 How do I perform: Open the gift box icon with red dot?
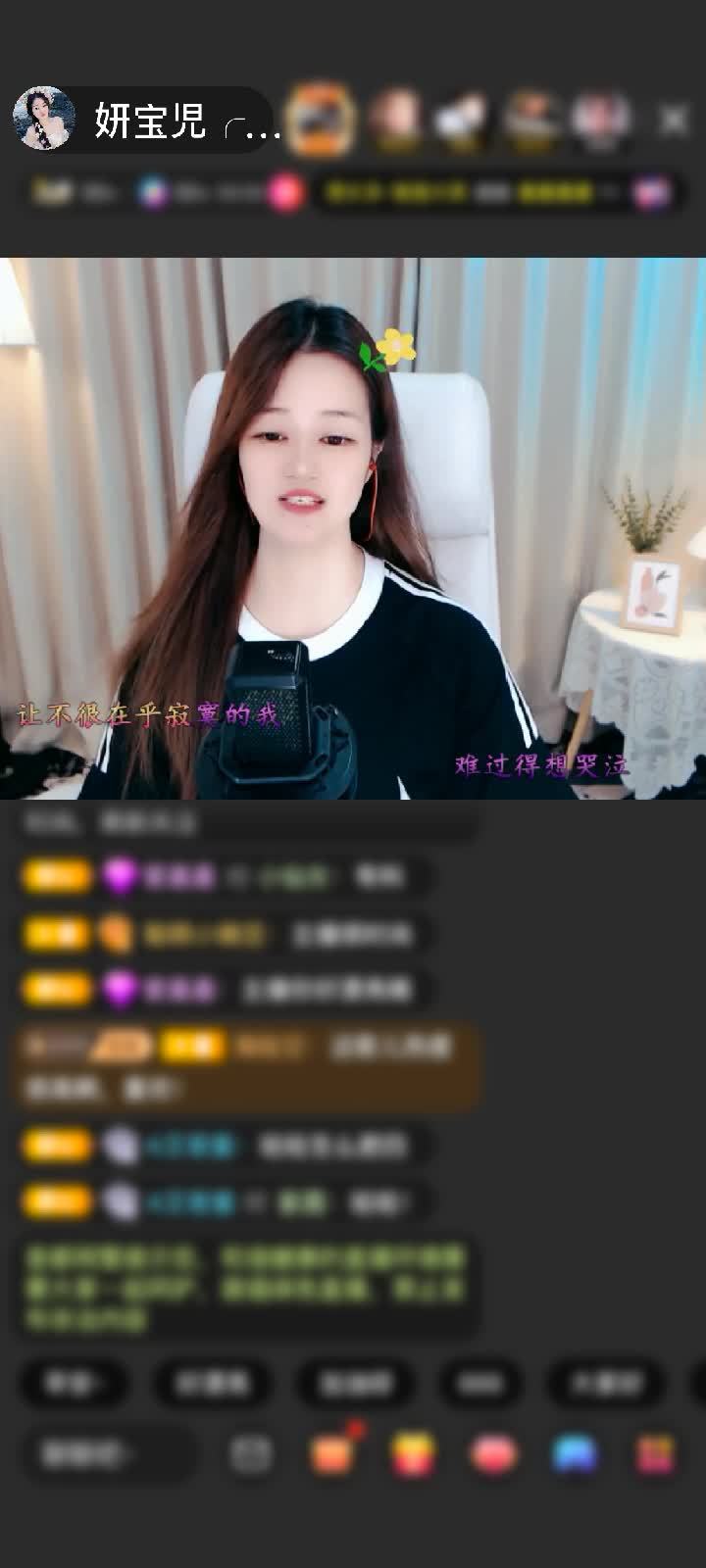click(x=332, y=1452)
